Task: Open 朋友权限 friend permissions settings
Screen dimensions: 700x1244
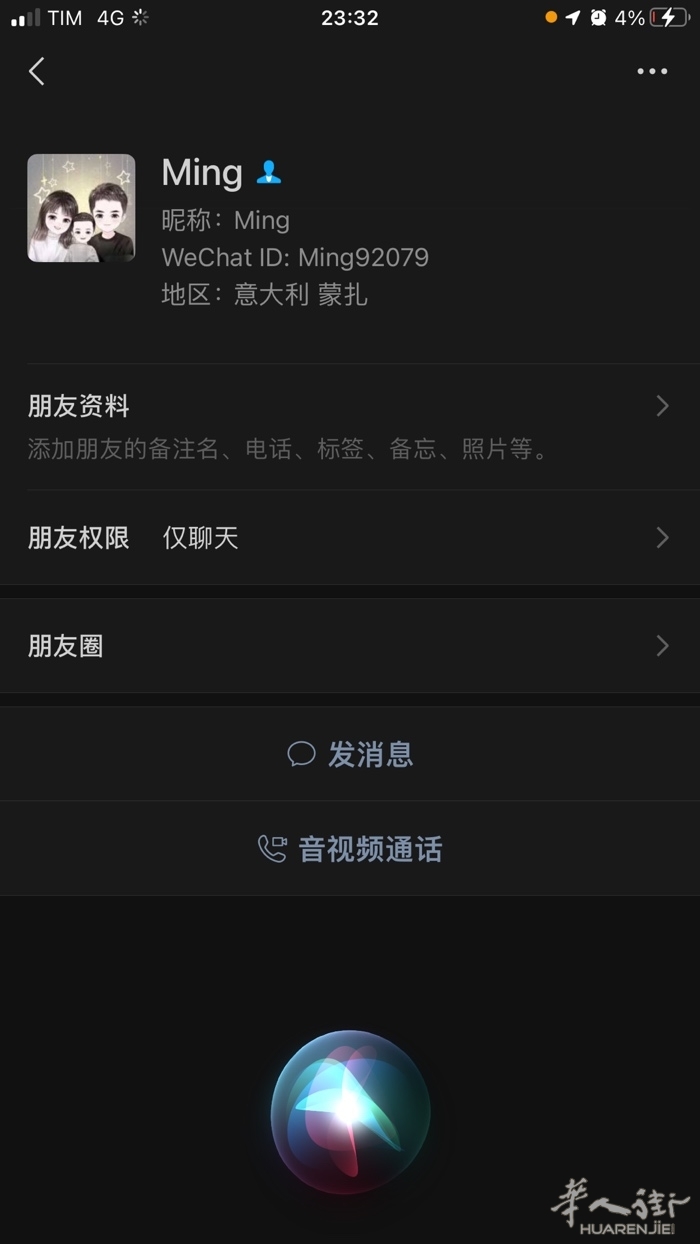Action: coord(350,538)
